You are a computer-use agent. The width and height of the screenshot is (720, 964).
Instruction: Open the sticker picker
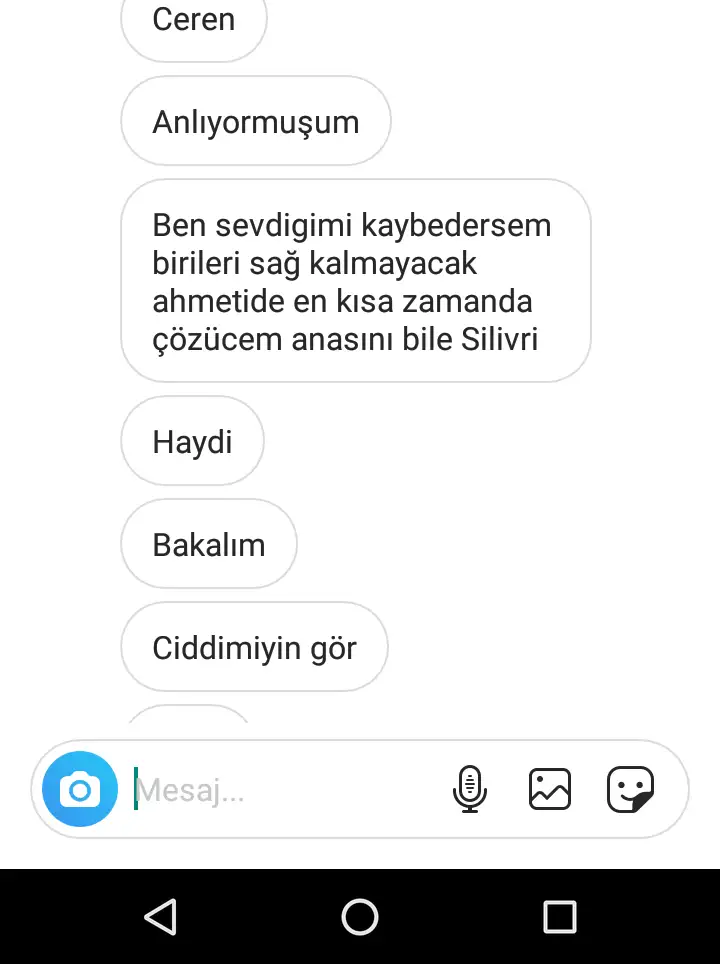[631, 789]
